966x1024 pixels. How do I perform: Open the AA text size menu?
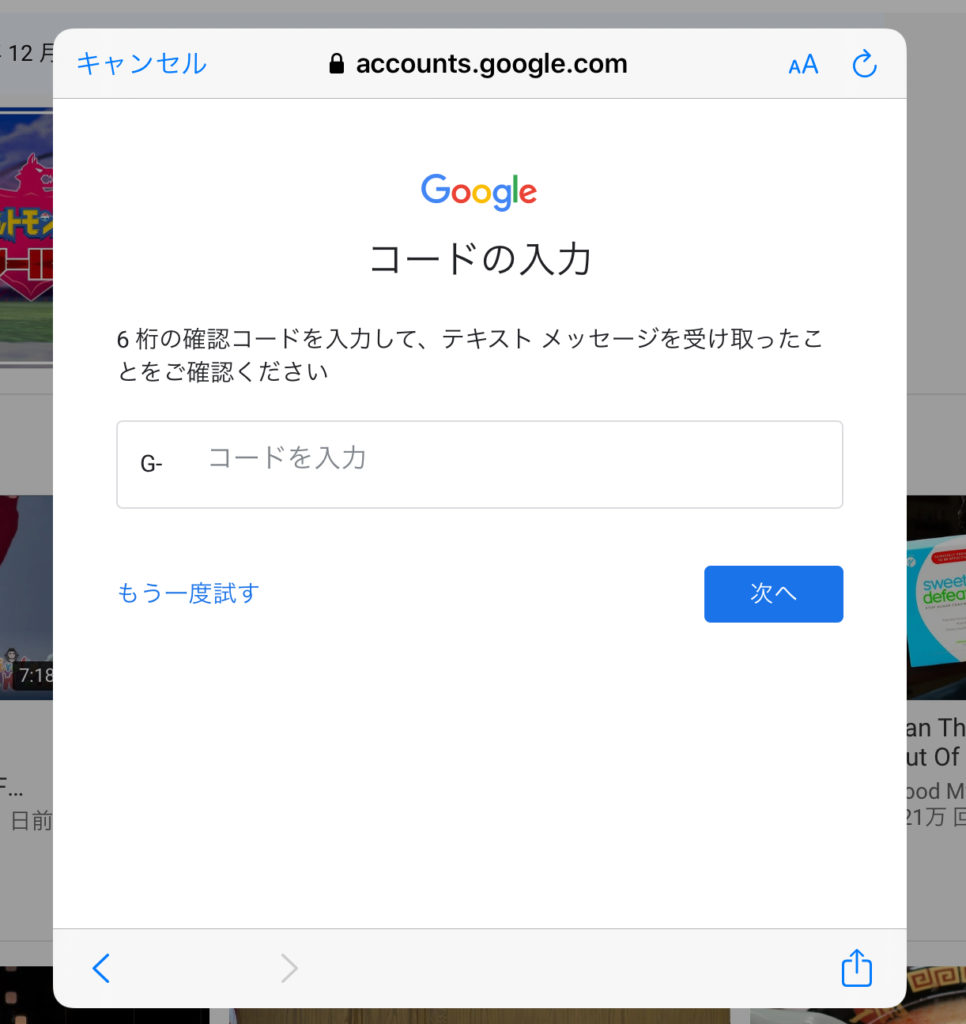[x=803, y=65]
